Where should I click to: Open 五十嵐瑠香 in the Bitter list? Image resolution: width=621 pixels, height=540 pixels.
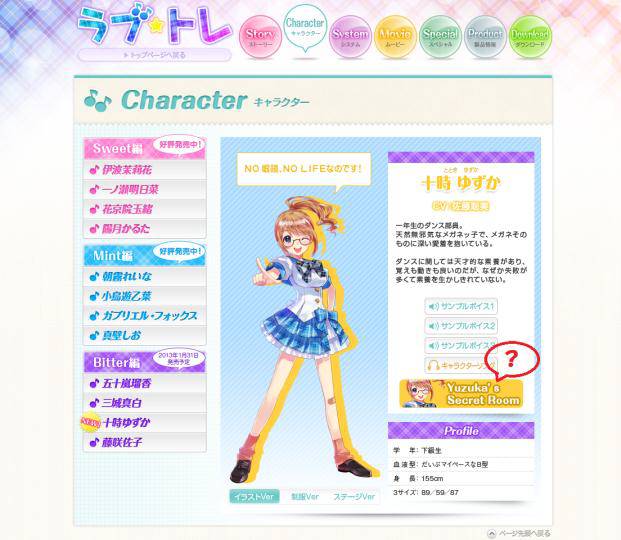pyautogui.click(x=145, y=383)
